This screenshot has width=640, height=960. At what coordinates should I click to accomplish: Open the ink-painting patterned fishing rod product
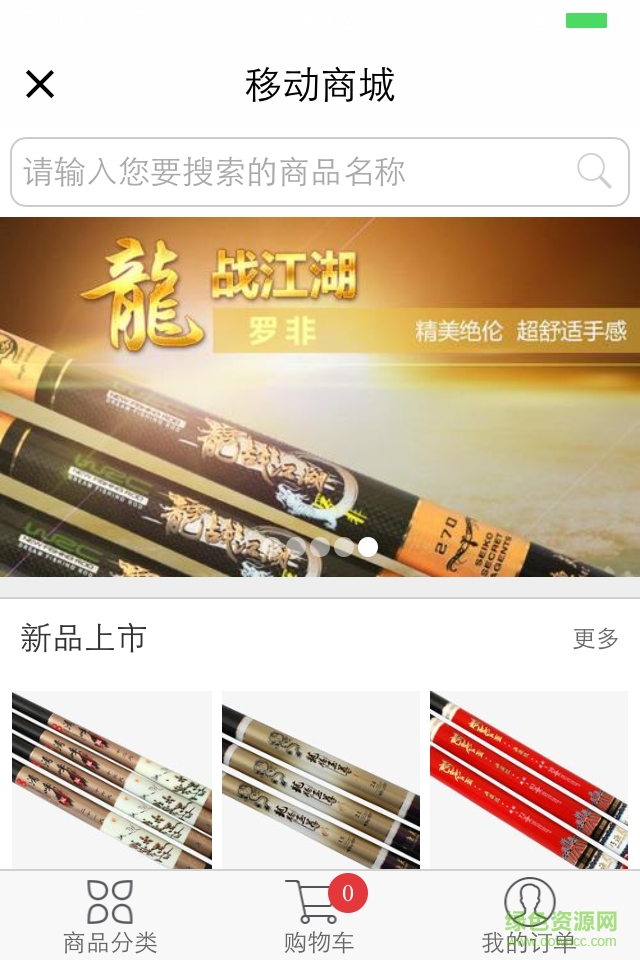click(112, 780)
